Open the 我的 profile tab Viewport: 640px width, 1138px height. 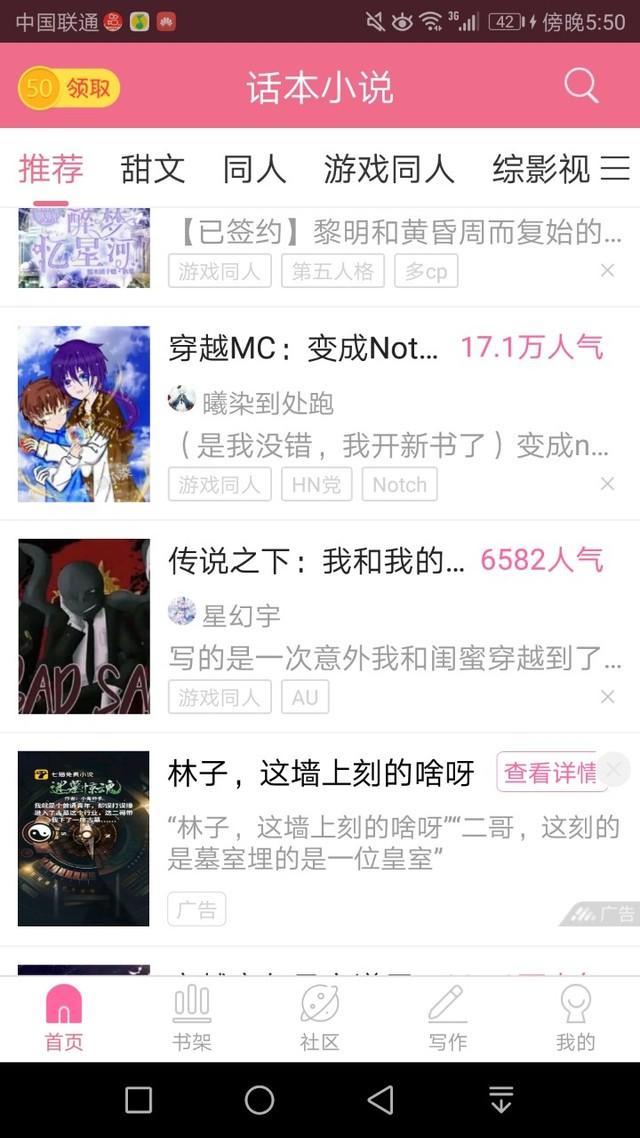tap(575, 1017)
